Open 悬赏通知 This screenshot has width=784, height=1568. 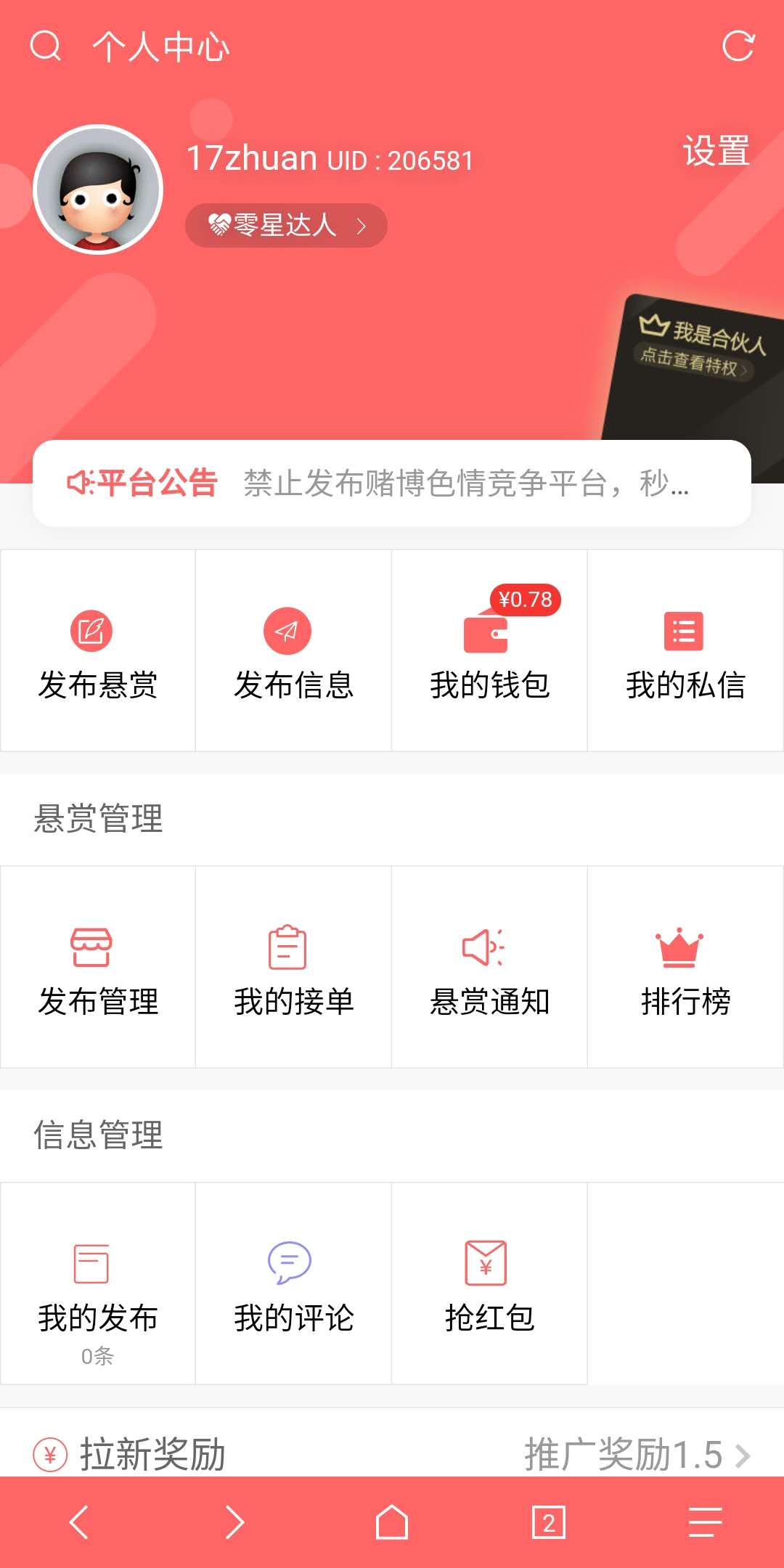[x=490, y=967]
